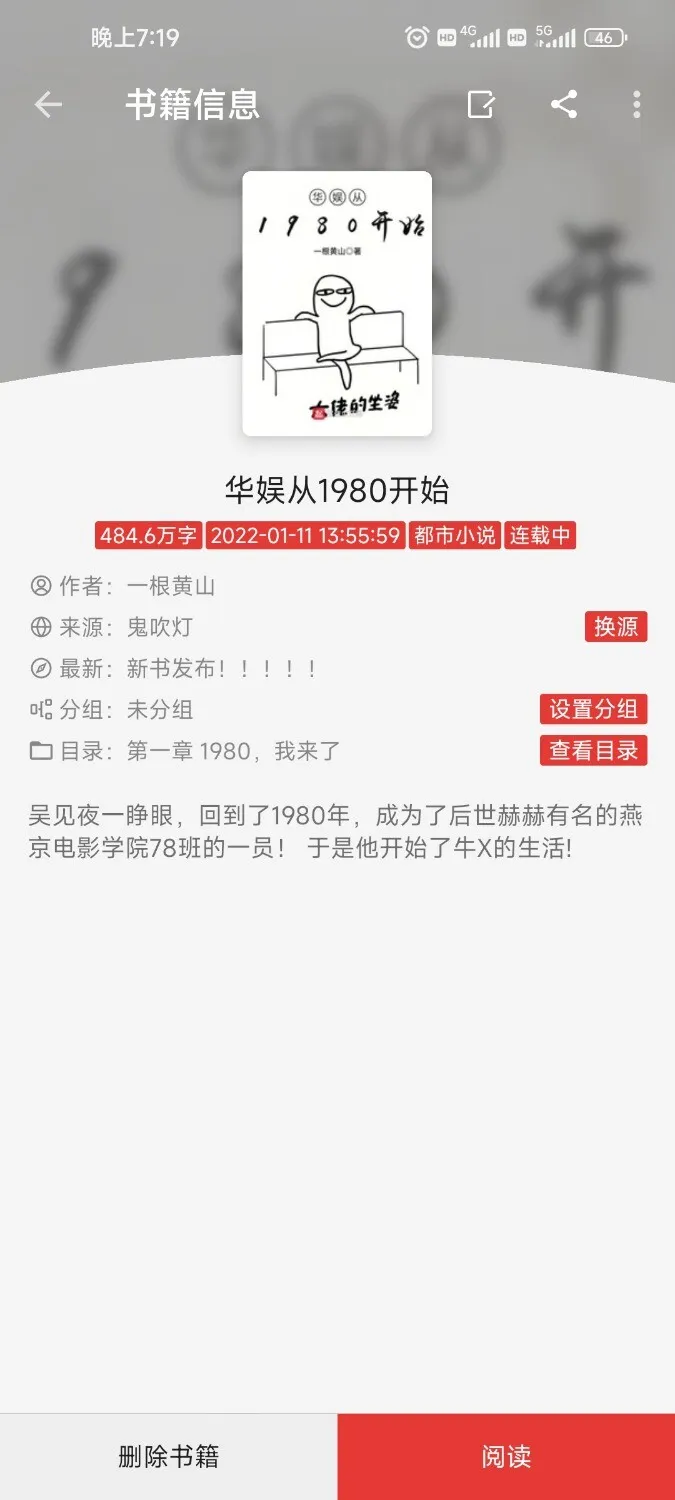This screenshot has width=675, height=1500.
Task: Tap the book cover image
Action: click(337, 304)
